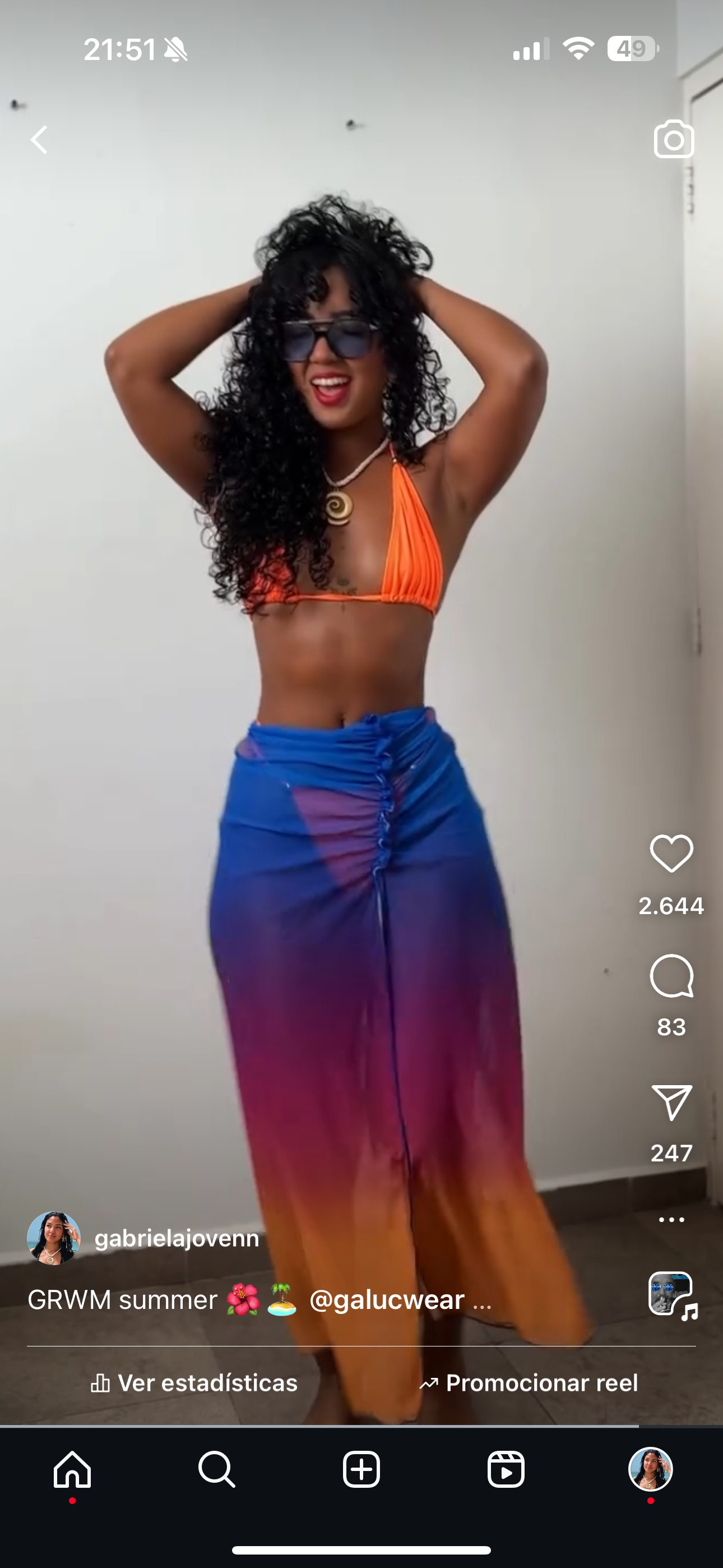This screenshot has height=1568, width=723.
Task: Switch to the Reels tab
Action: pos(506,1469)
